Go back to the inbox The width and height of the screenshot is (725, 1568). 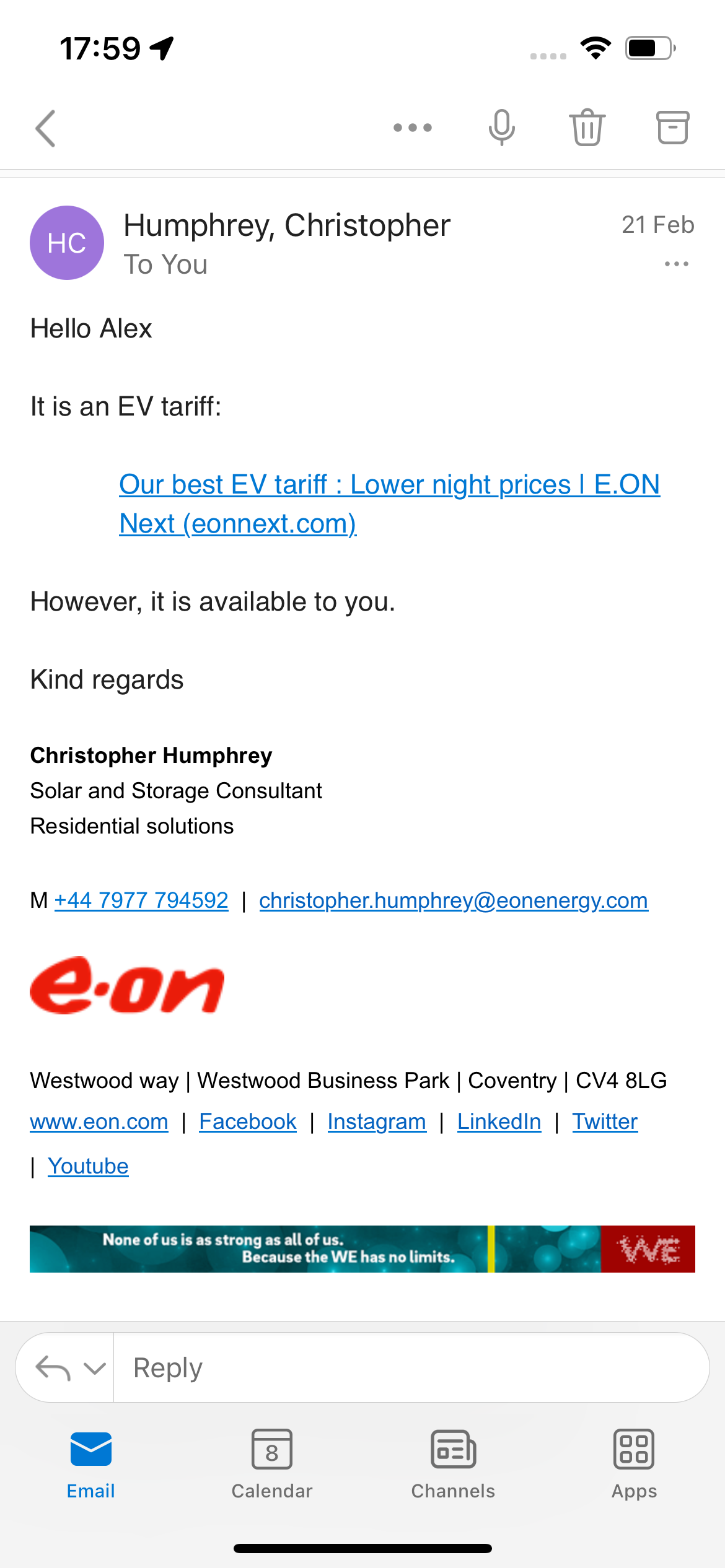[46, 128]
